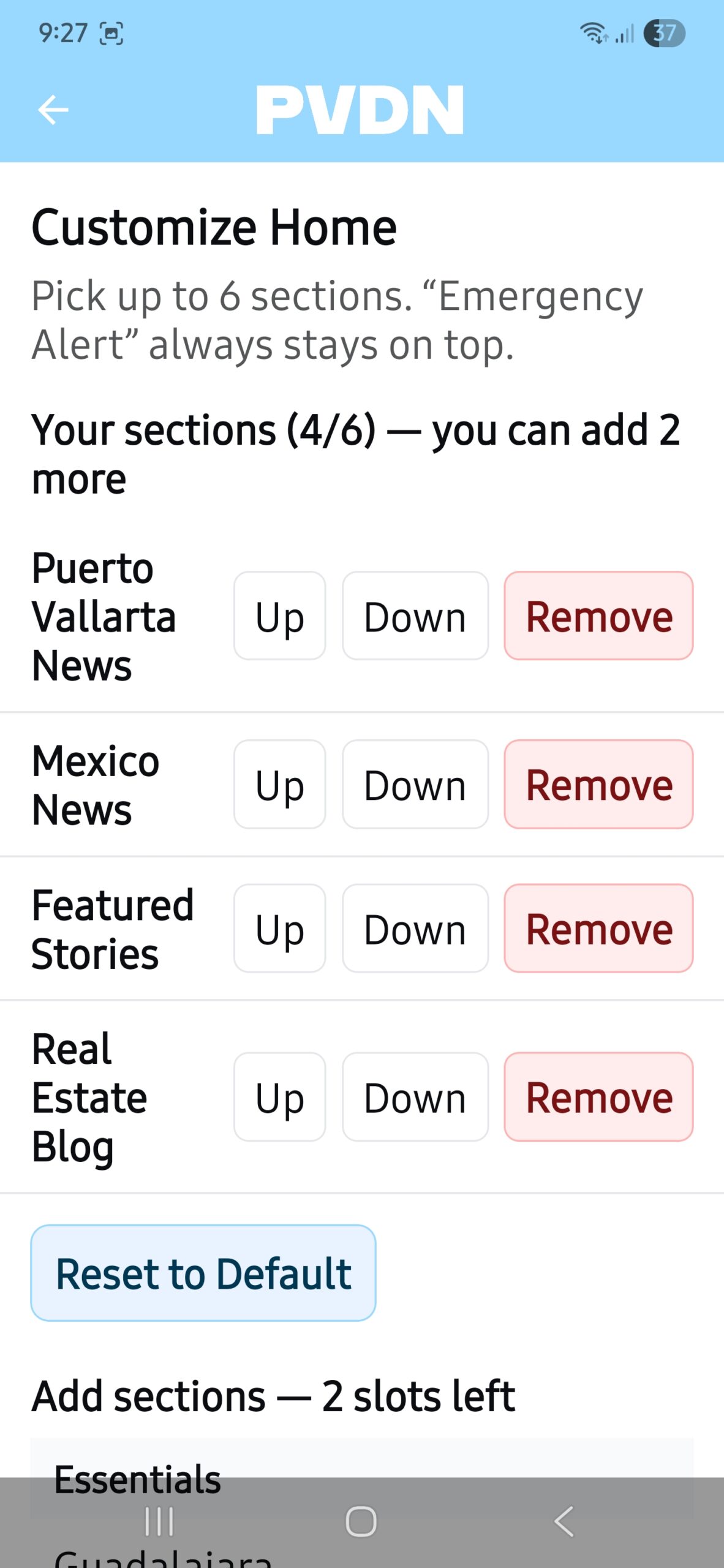Move Featured Stories down
This screenshot has height=1568, width=724.
[x=415, y=928]
